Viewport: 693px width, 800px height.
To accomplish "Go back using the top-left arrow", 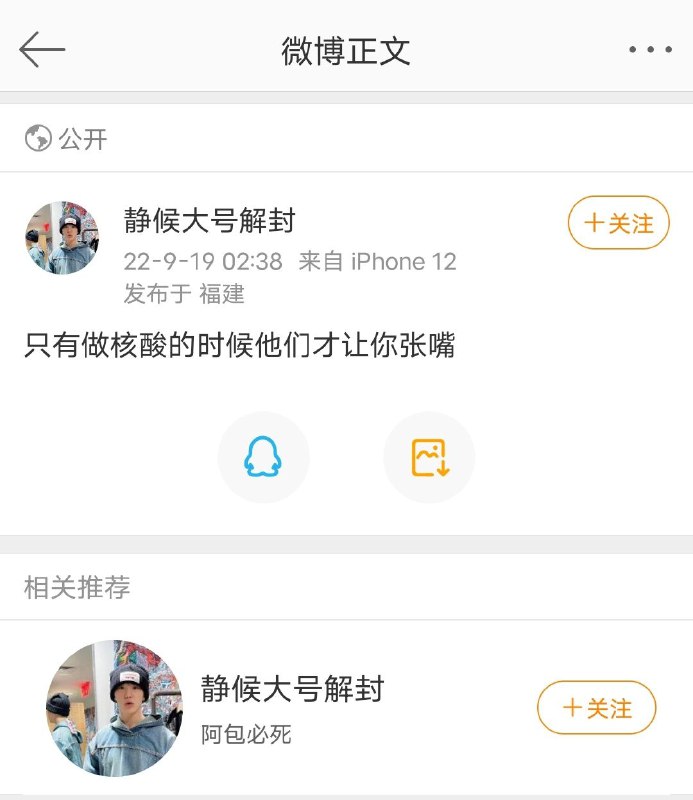I will click(x=42, y=49).
